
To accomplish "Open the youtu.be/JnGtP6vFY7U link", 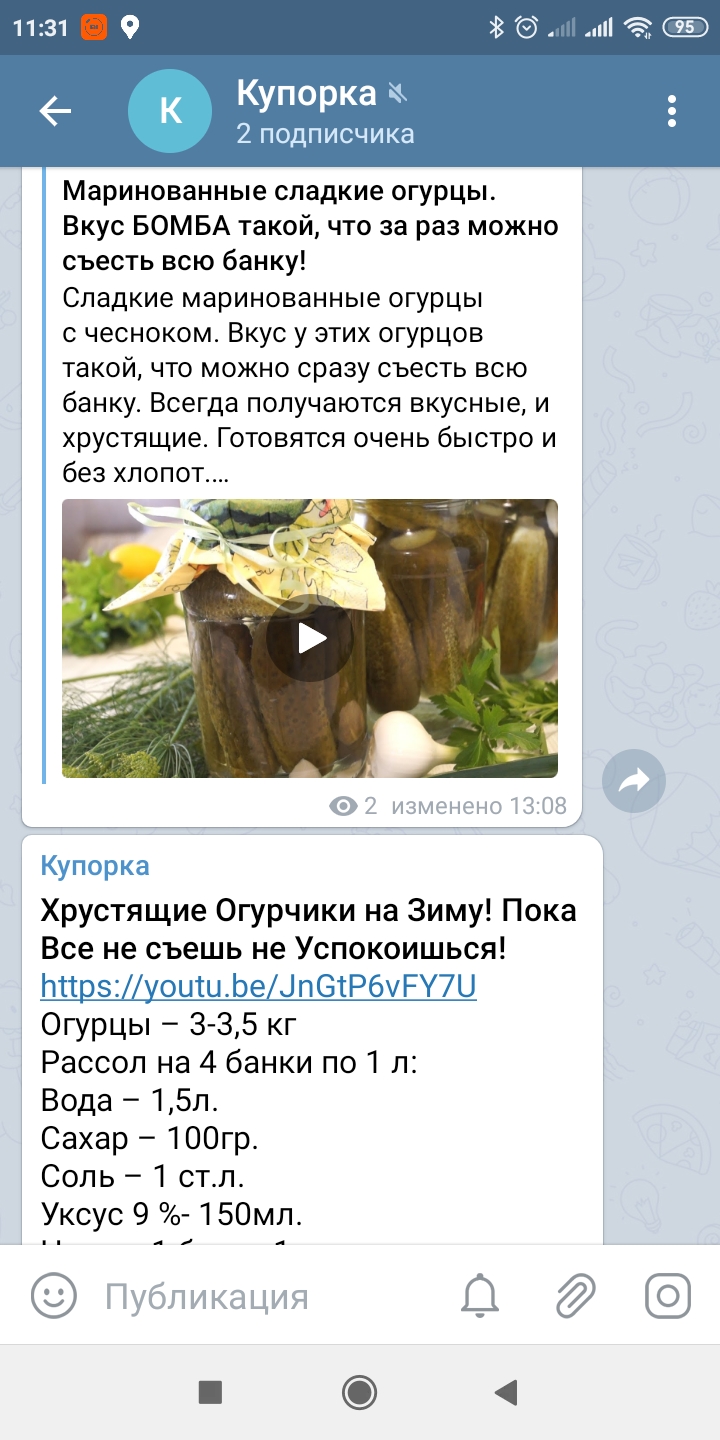I will [258, 987].
